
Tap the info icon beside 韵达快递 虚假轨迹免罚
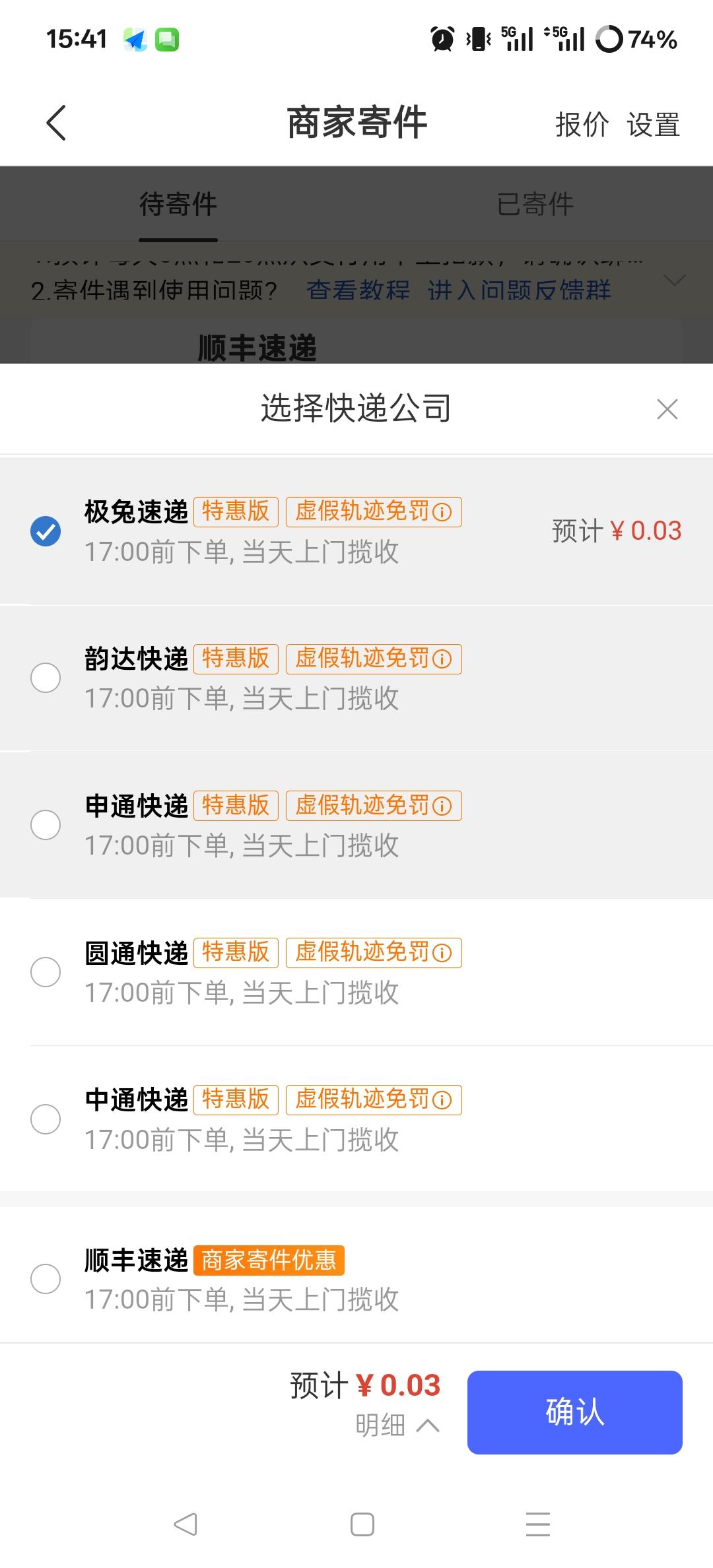(441, 659)
